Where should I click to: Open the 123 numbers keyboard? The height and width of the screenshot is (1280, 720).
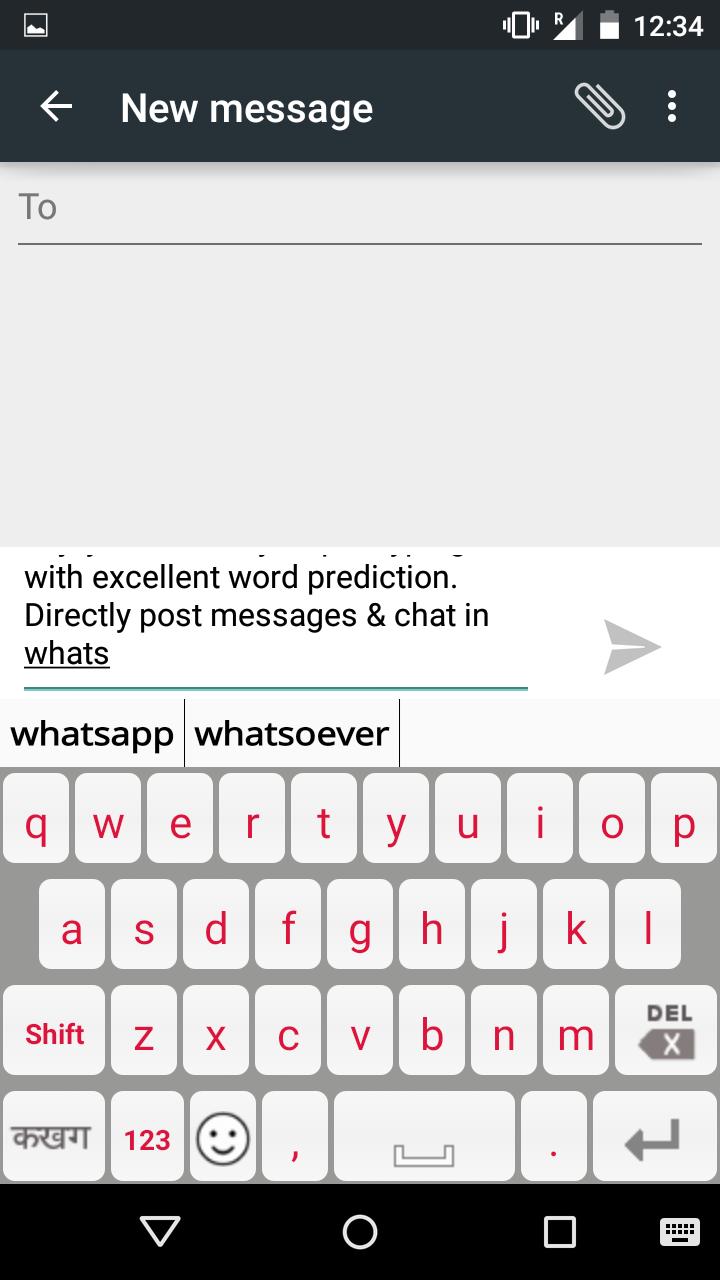tap(147, 1138)
